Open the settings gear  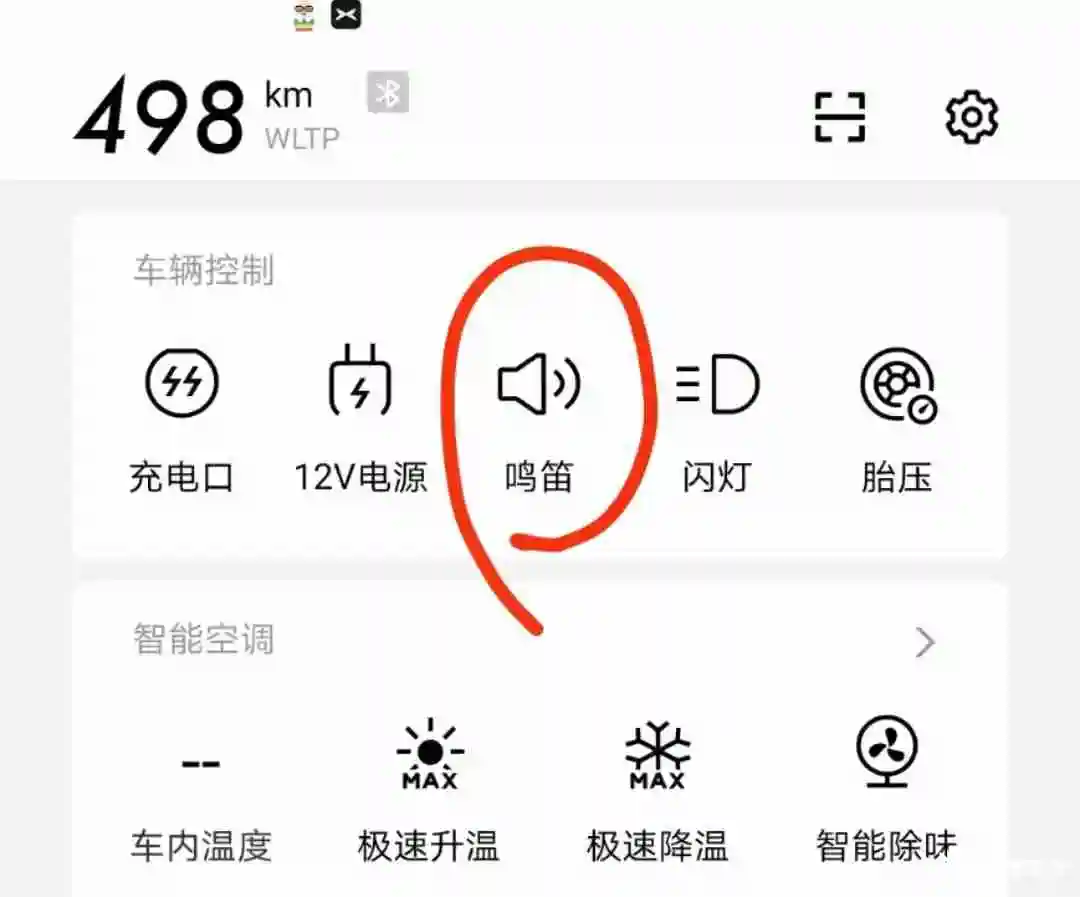pyautogui.click(x=971, y=118)
